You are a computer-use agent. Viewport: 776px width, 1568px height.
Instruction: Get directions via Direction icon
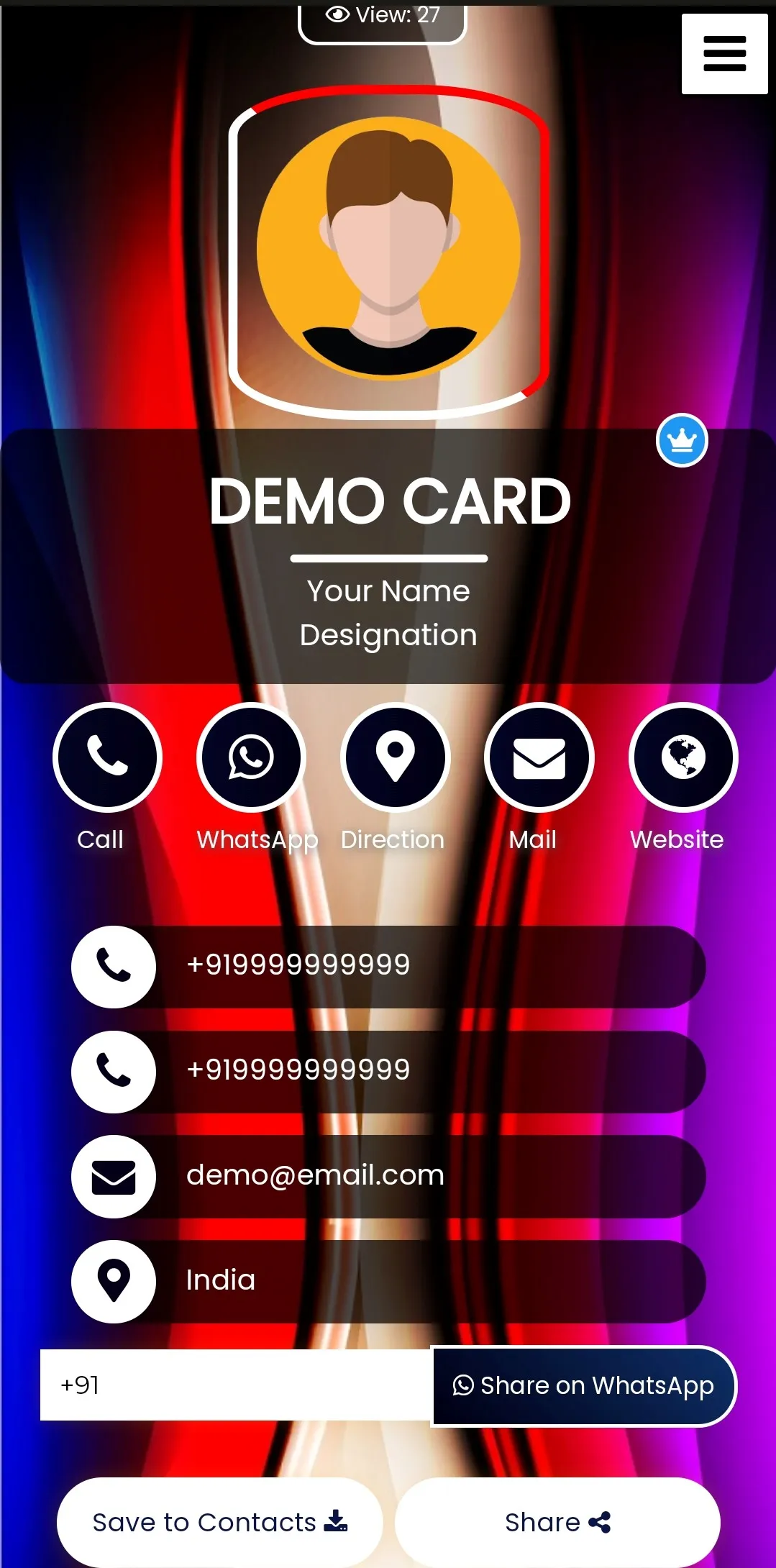[x=395, y=757]
